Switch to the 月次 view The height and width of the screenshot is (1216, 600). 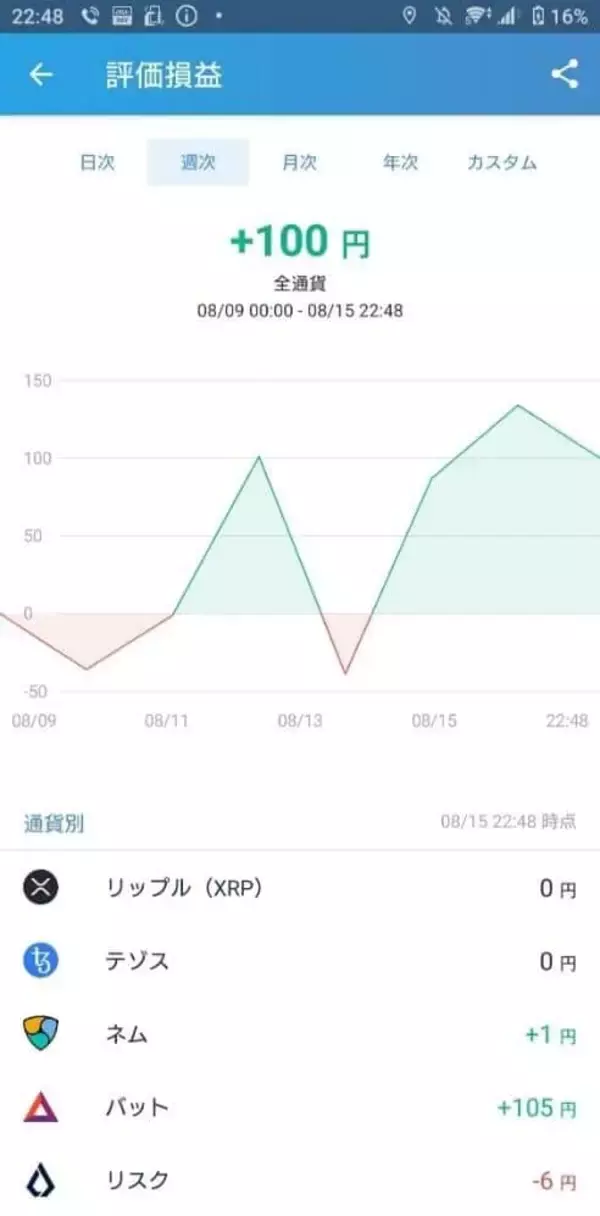(299, 163)
